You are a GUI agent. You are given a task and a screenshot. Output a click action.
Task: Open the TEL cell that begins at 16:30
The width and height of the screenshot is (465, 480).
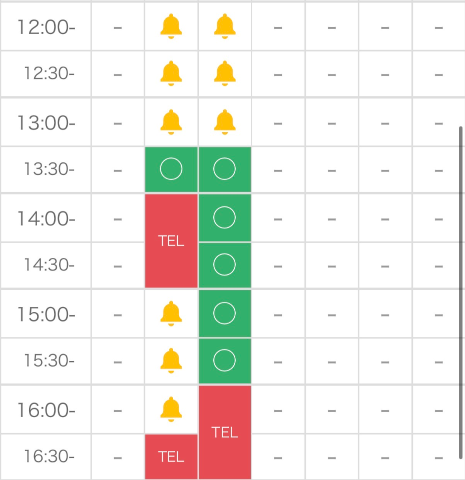click(x=171, y=457)
